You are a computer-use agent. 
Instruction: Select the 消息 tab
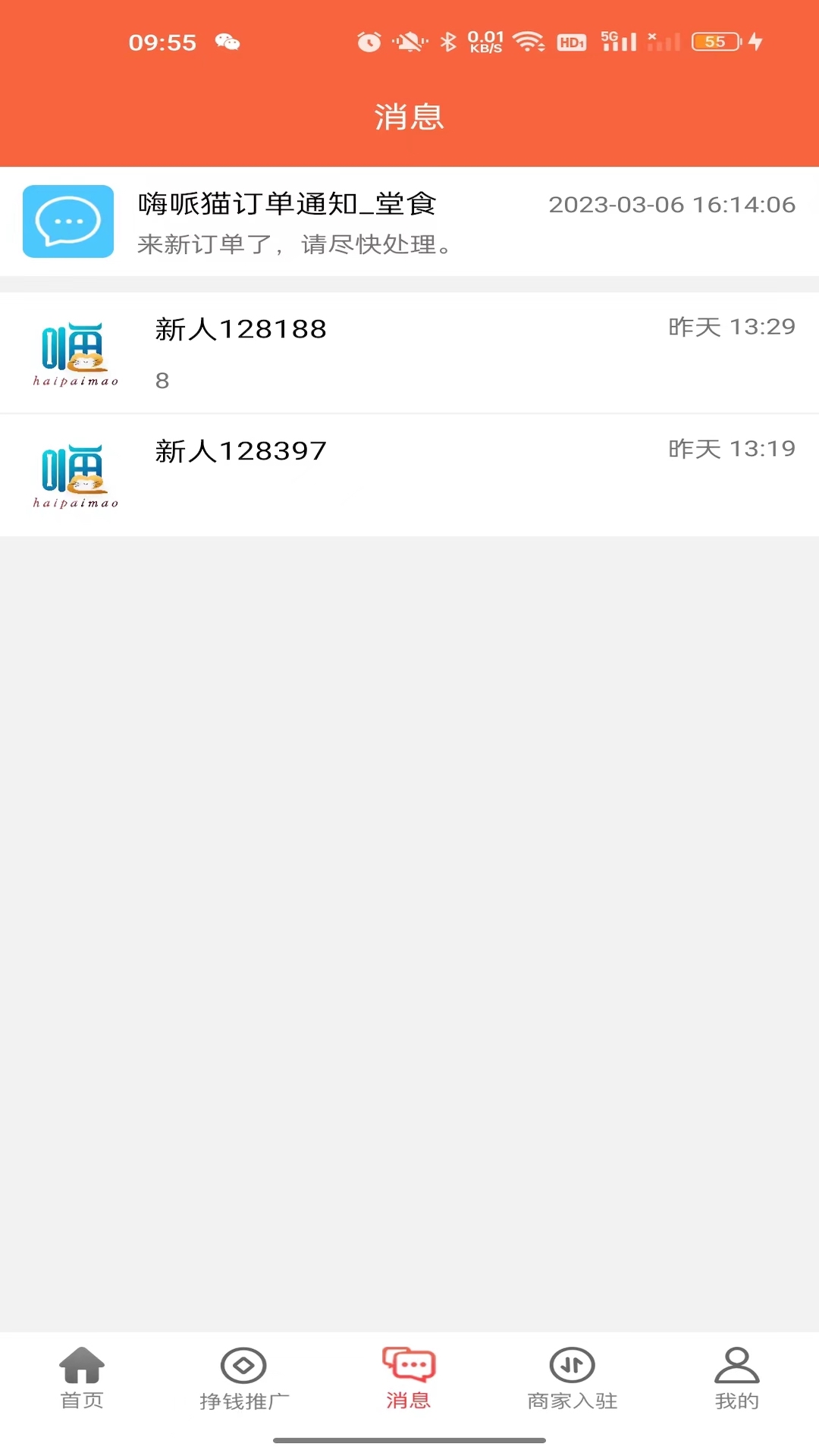pyautogui.click(x=409, y=1379)
